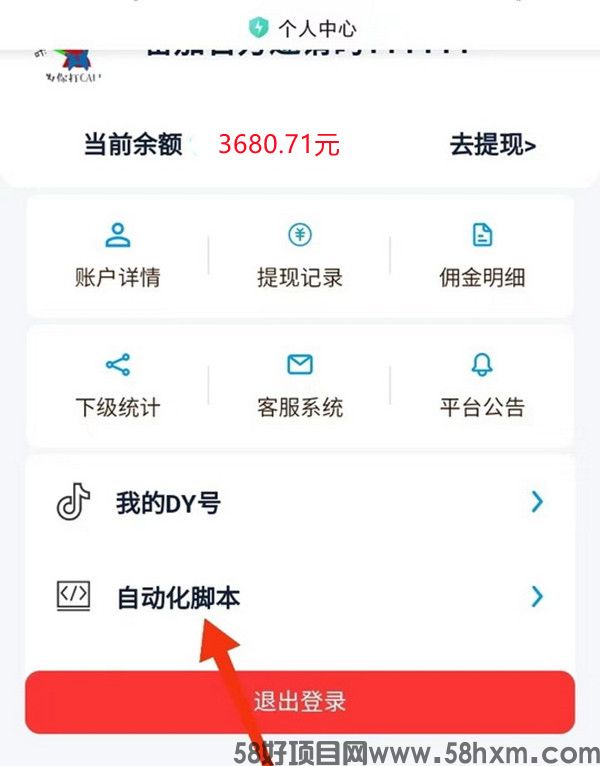The height and width of the screenshot is (766, 600).
Task: Open 佣金明细 commission details
Action: tap(482, 256)
